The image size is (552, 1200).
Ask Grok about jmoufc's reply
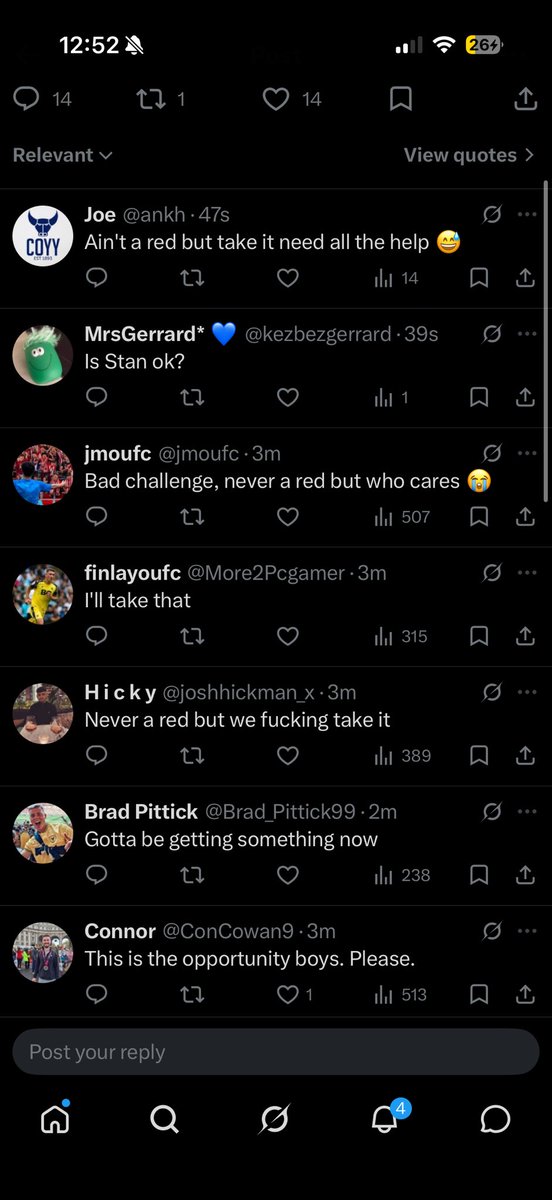491,453
